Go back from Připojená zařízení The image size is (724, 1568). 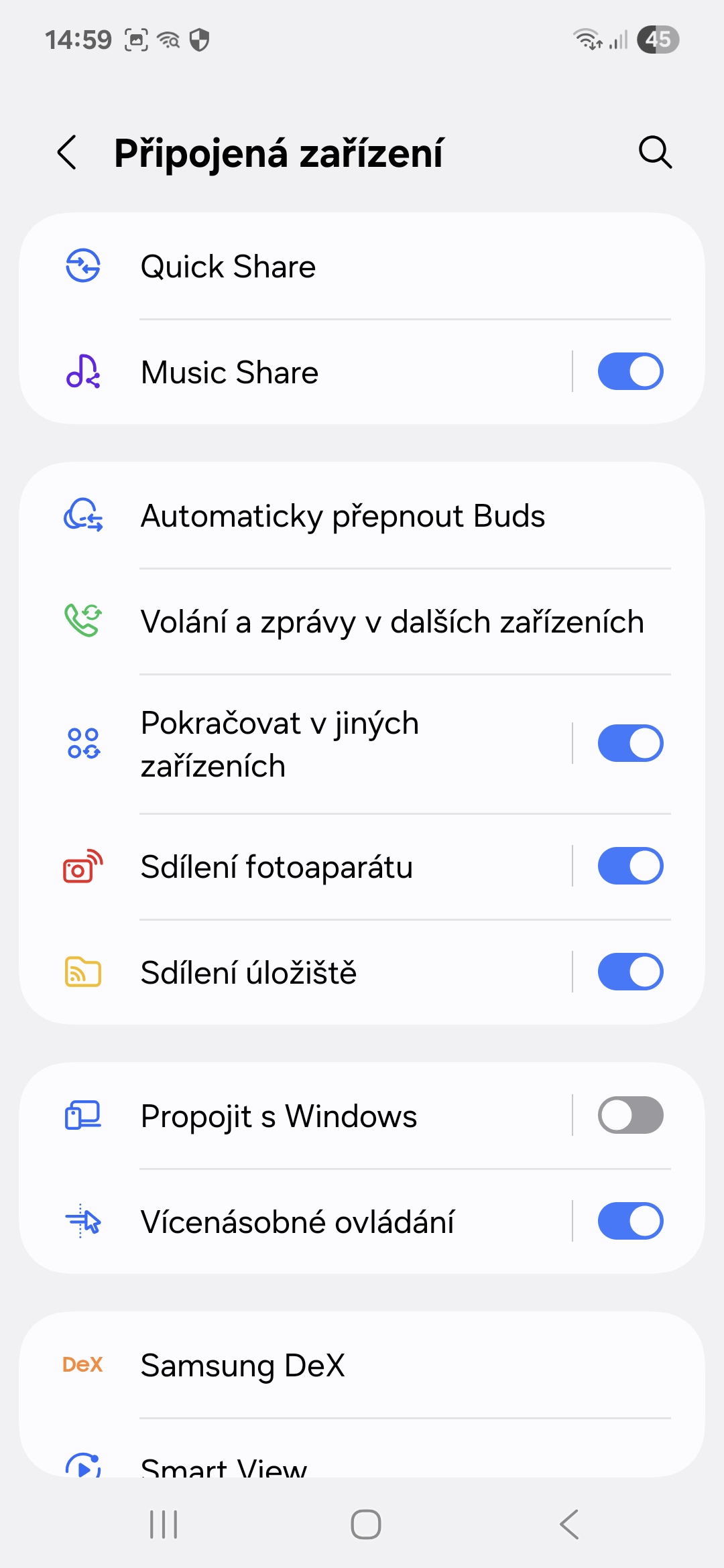(67, 153)
